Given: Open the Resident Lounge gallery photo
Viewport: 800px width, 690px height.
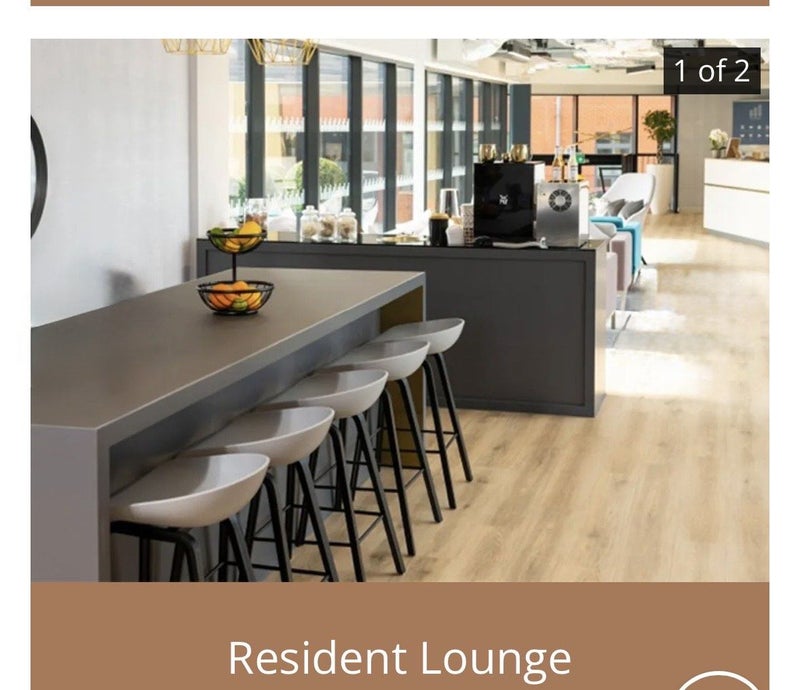Looking at the screenshot, I should (400, 310).
